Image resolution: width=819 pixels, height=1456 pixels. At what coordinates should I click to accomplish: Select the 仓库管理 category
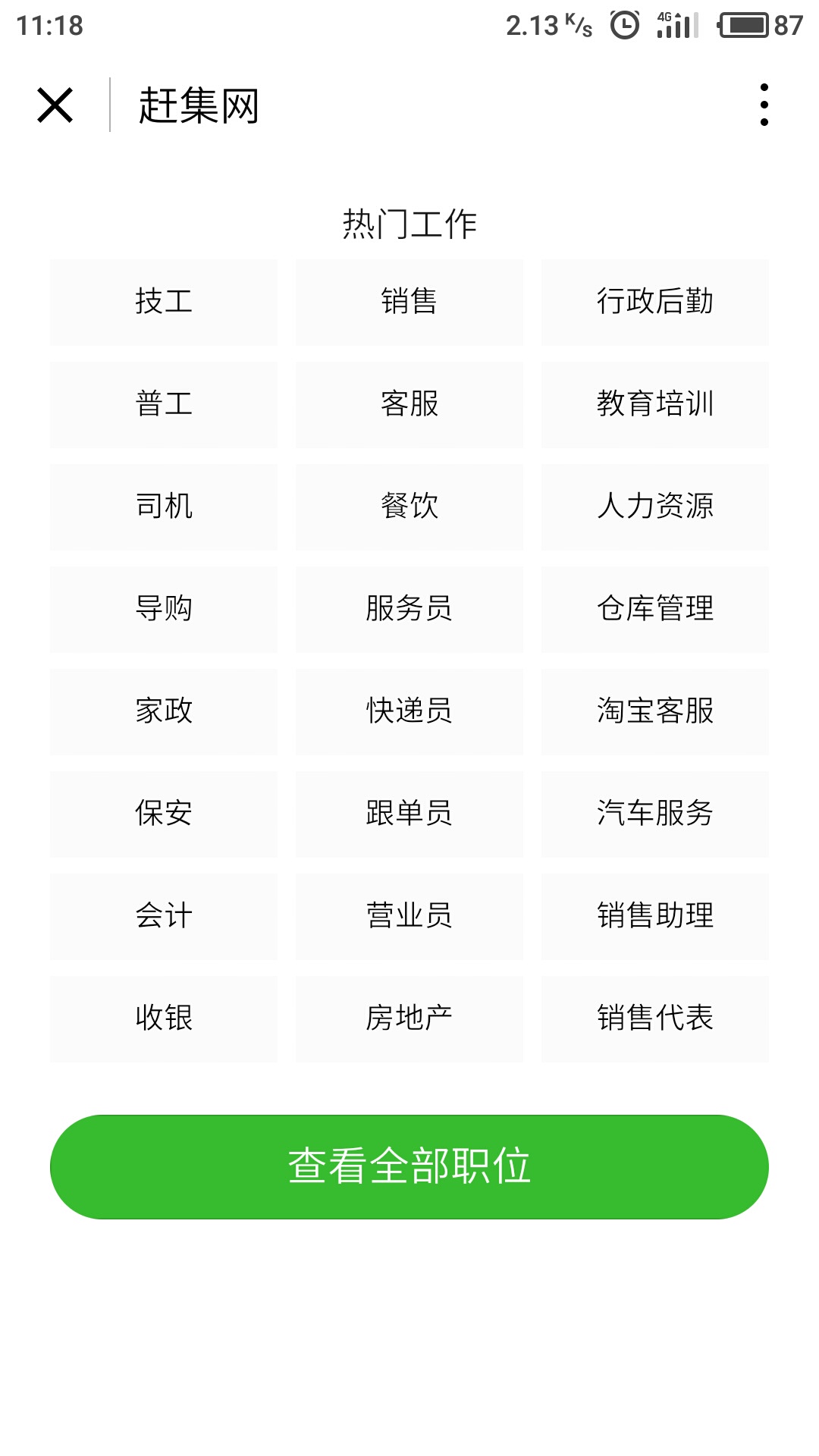654,609
